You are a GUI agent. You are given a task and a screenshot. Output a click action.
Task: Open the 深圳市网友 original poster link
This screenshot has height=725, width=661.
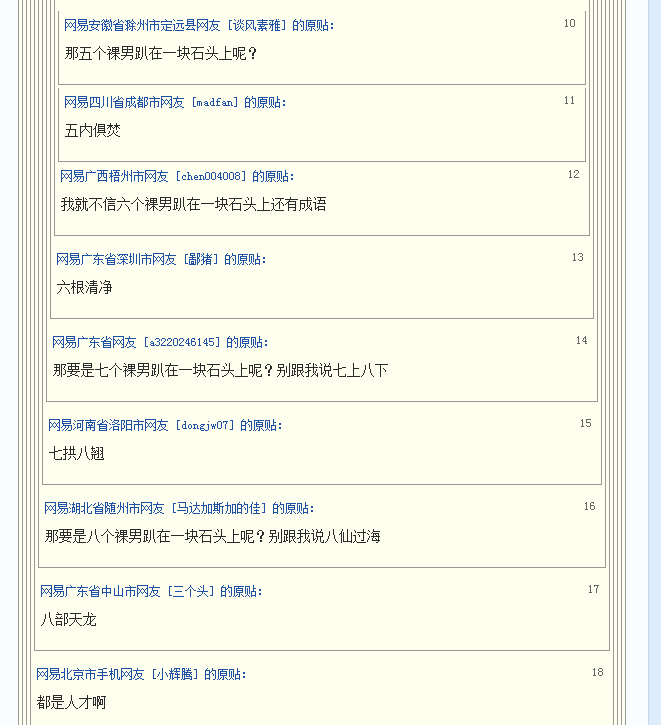click(201, 259)
